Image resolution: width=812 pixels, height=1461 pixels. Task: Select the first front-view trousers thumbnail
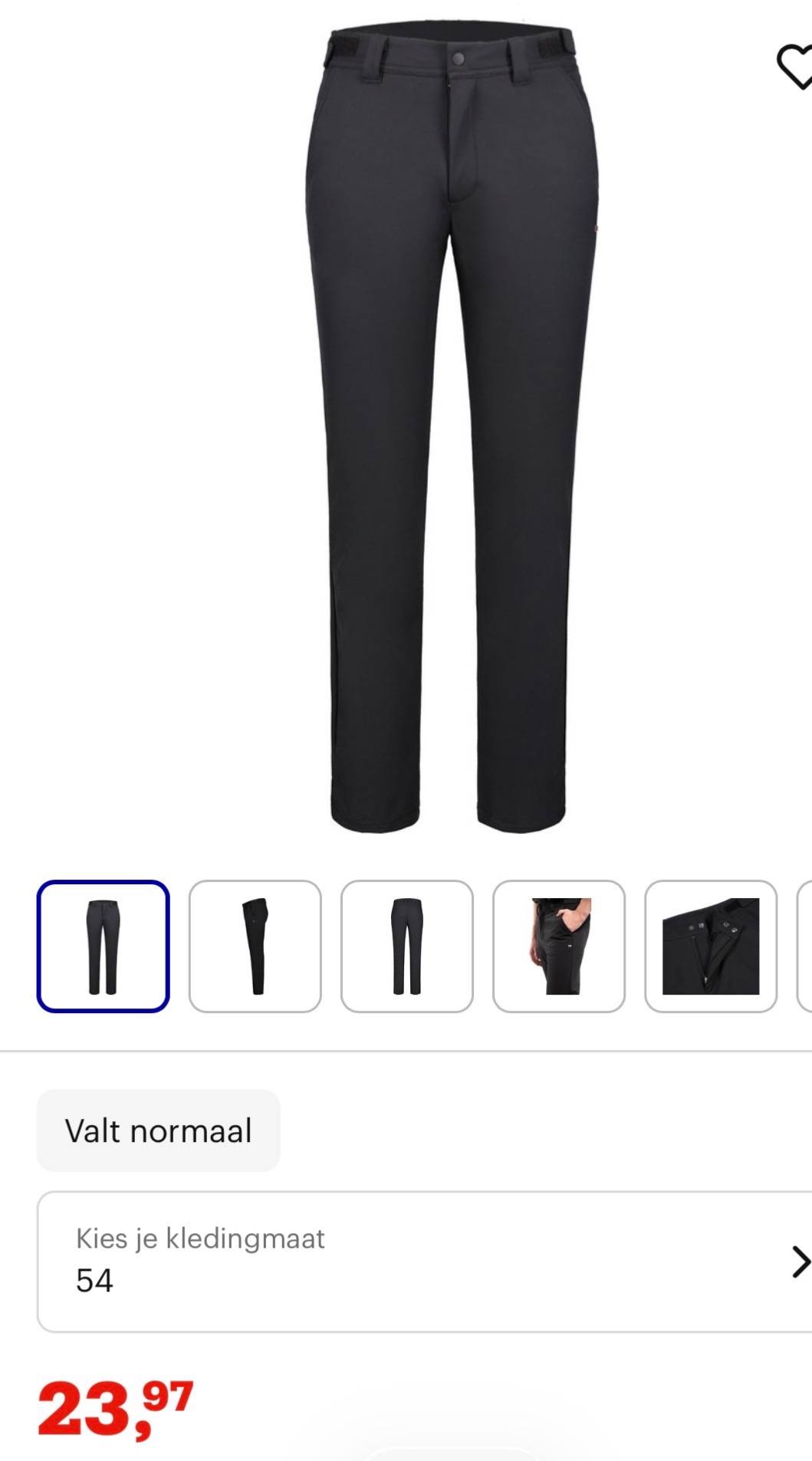tap(103, 946)
